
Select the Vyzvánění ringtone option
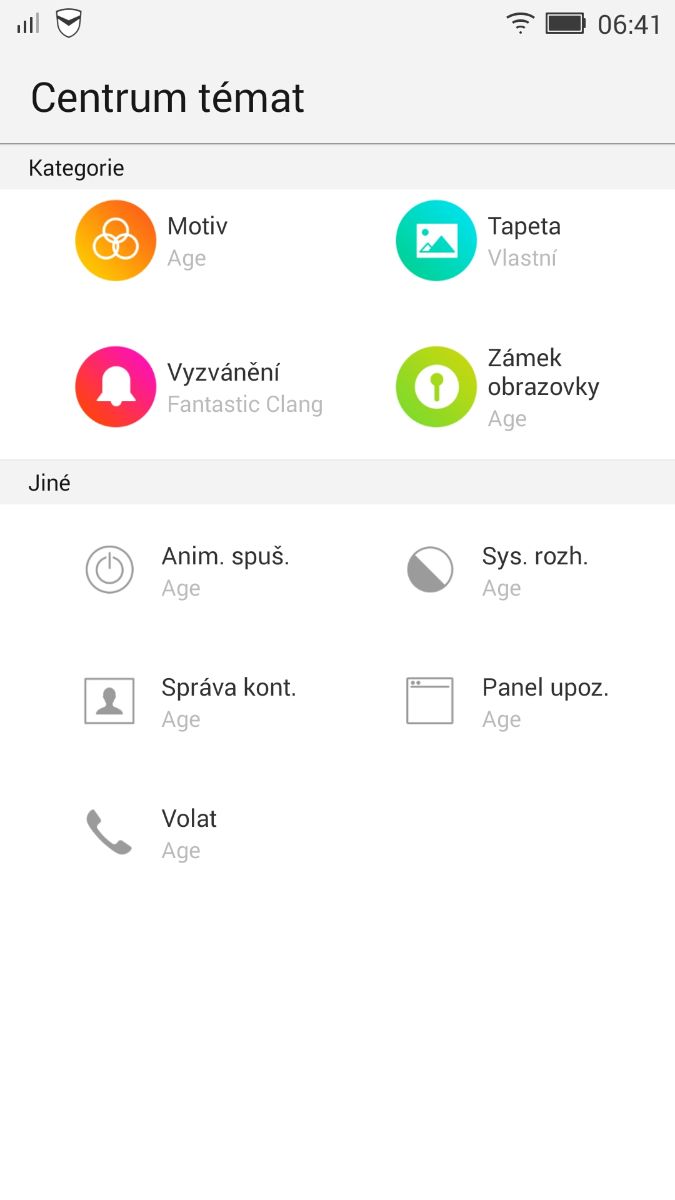coord(116,387)
